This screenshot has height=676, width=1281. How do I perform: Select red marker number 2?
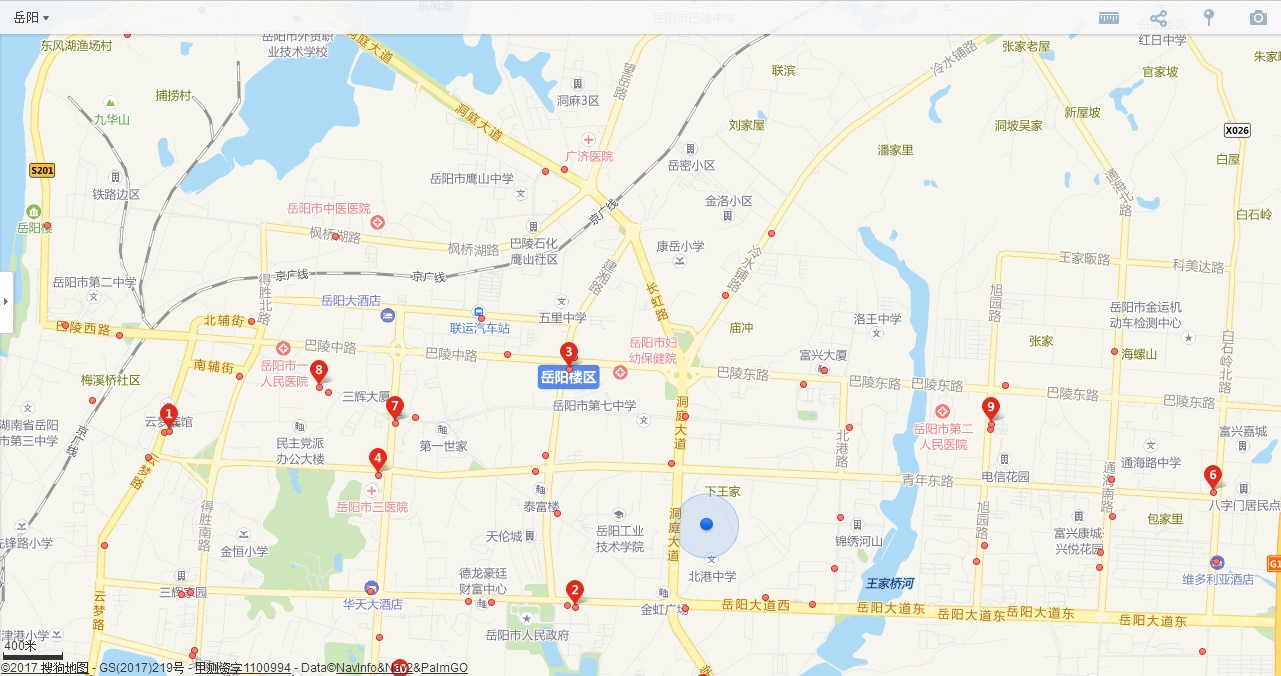(x=574, y=591)
